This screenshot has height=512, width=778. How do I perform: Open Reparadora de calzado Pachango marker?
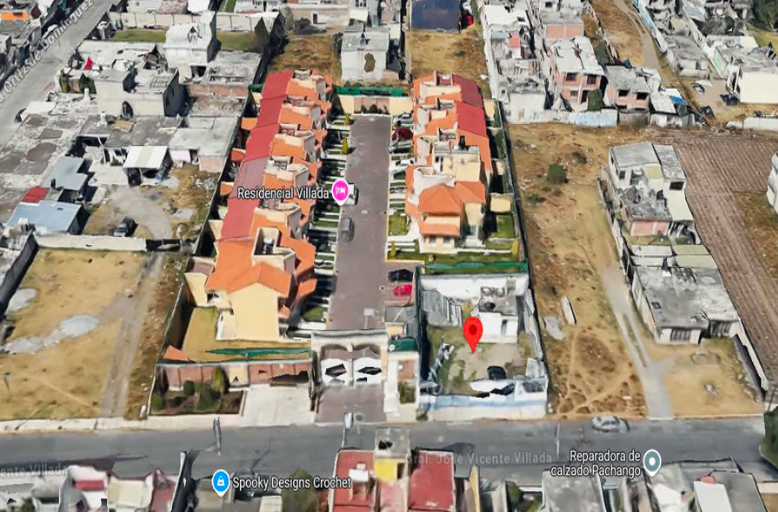point(652,462)
